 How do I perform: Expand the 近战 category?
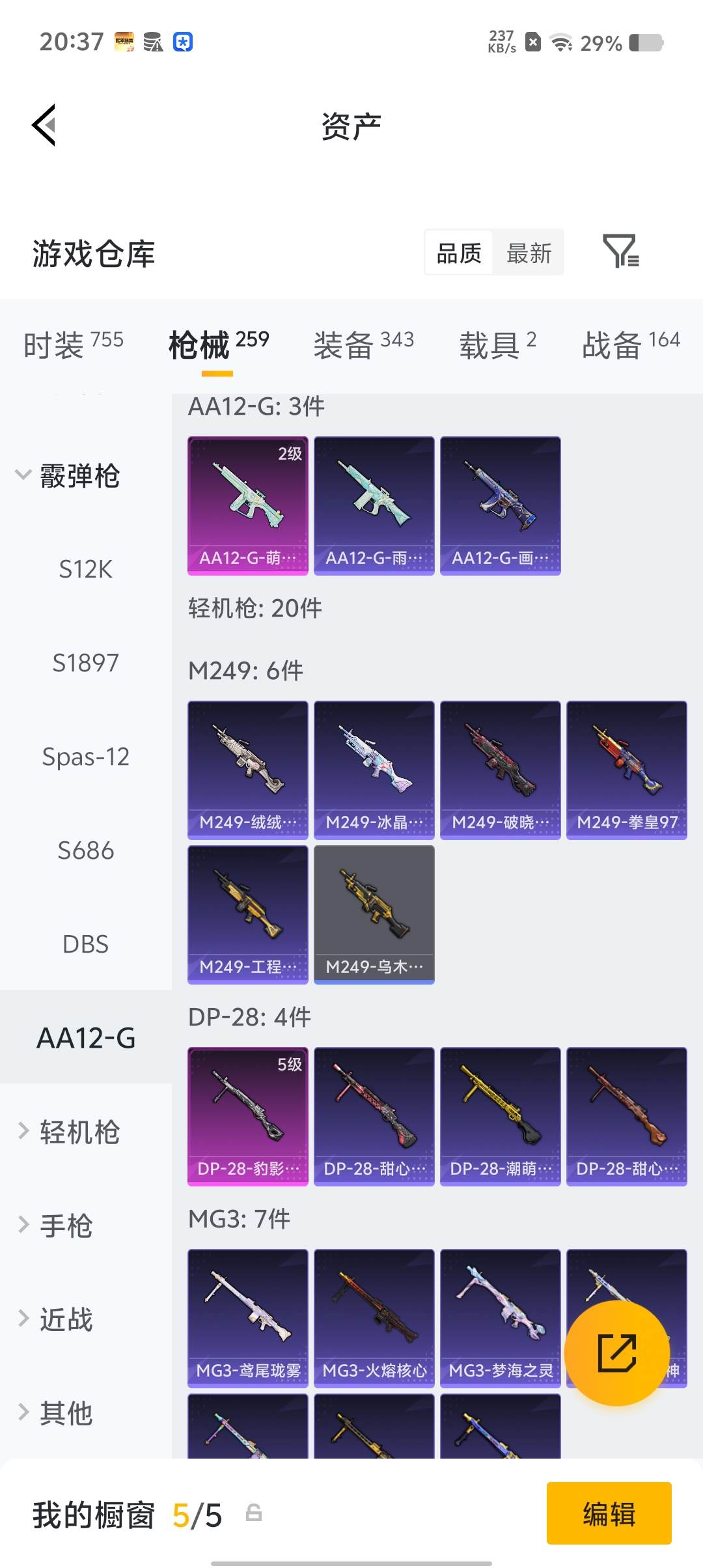click(x=57, y=1319)
